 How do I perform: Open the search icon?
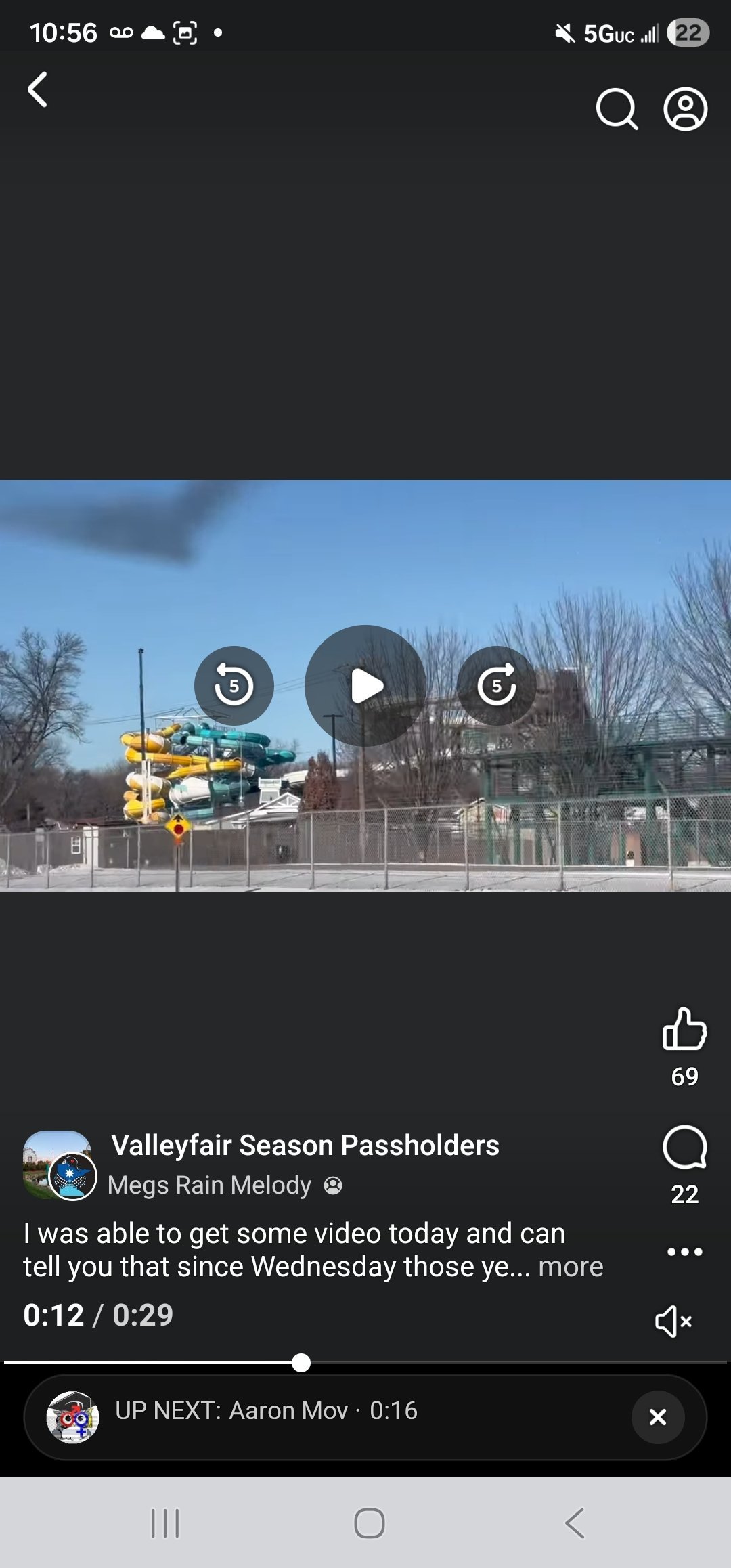(617, 108)
